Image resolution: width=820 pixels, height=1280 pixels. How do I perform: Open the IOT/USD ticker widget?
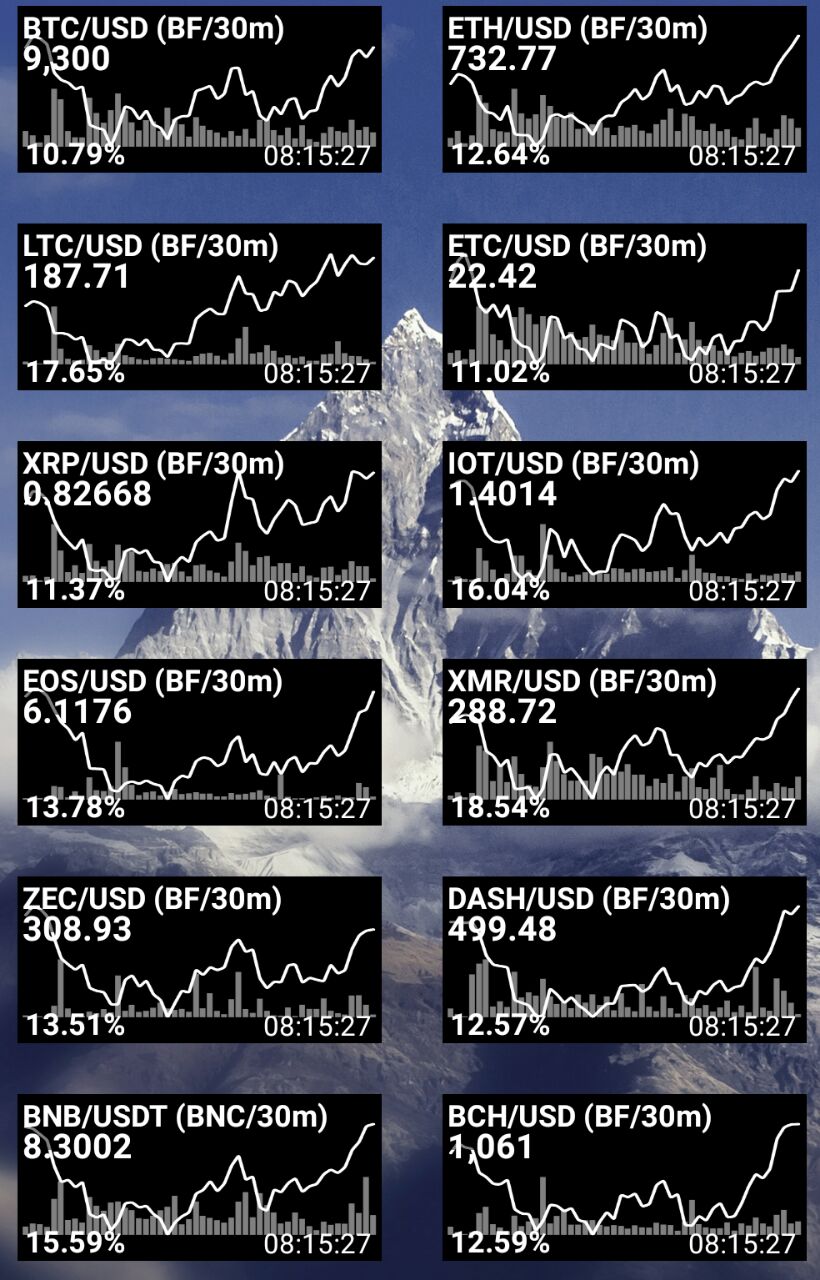(x=624, y=524)
